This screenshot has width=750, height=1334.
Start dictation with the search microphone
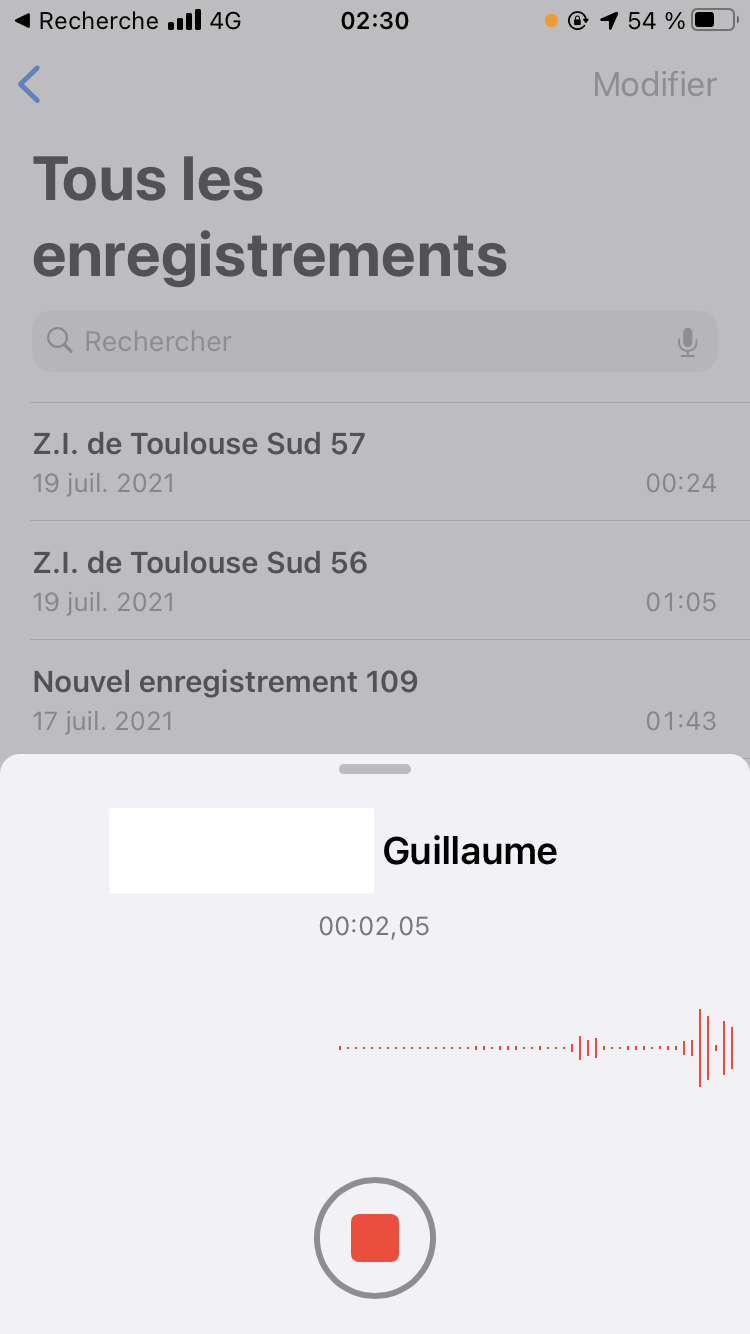tap(687, 342)
